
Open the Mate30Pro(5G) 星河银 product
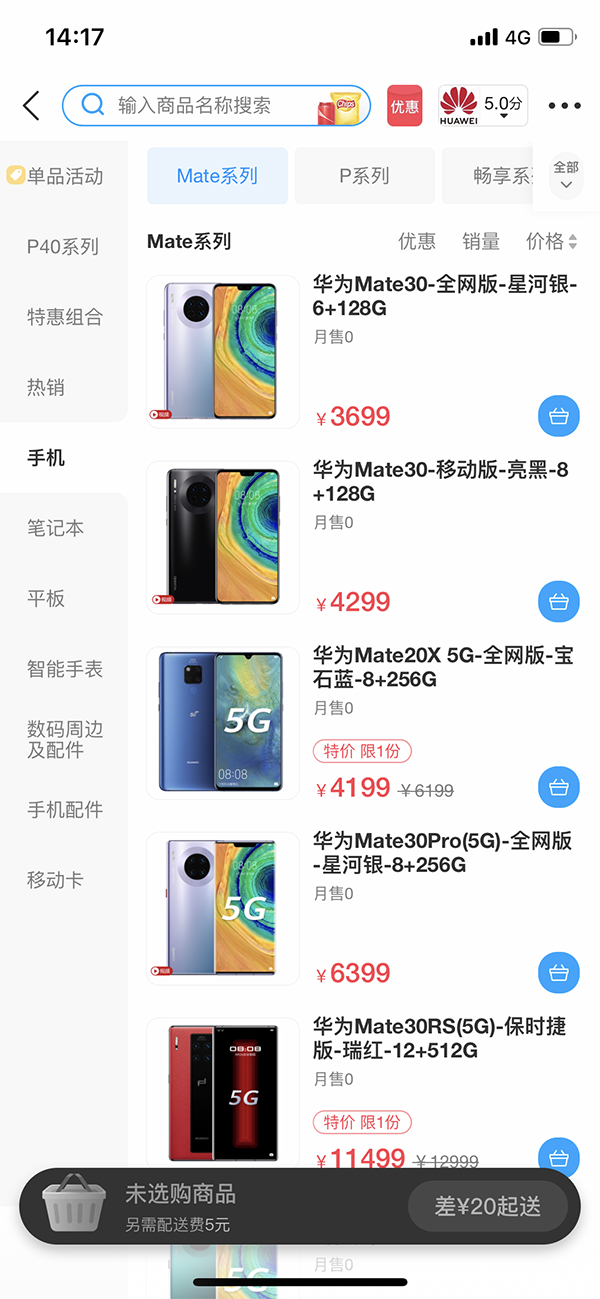[x=442, y=853]
